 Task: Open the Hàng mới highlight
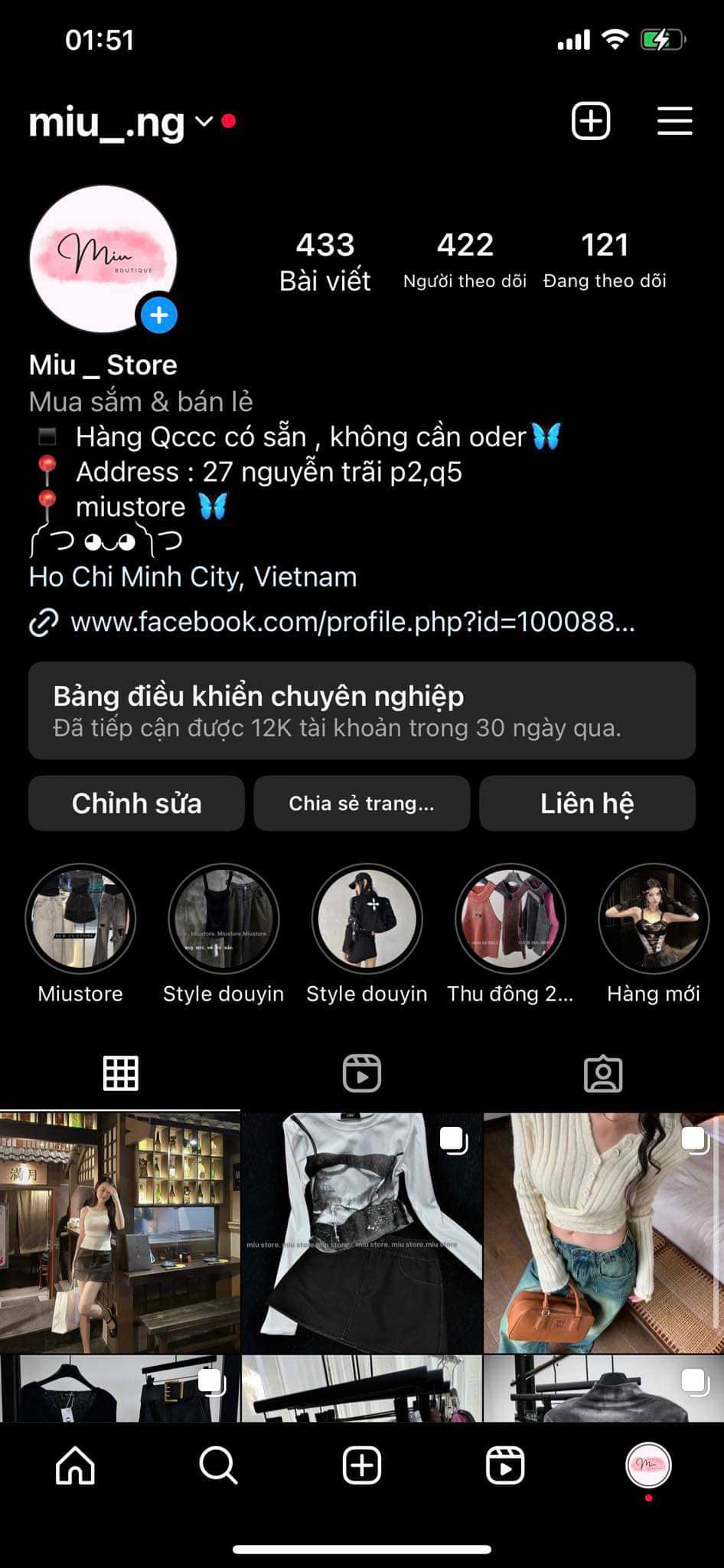point(653,919)
